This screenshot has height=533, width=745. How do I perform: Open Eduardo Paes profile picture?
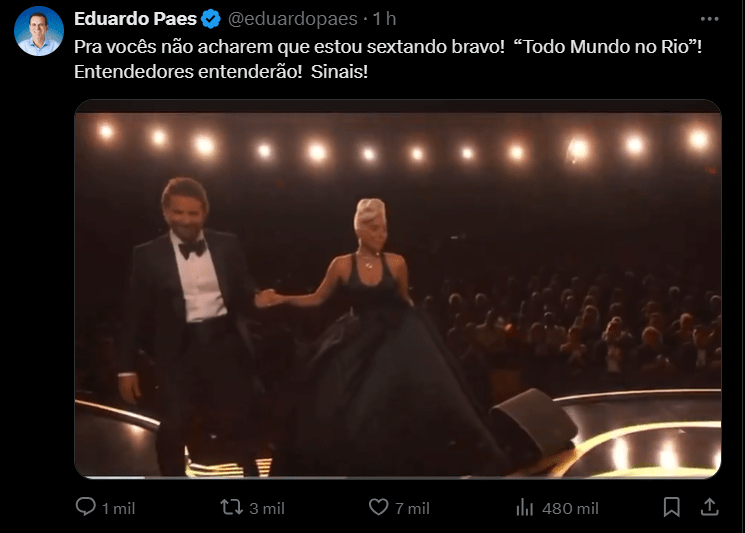coord(38,31)
